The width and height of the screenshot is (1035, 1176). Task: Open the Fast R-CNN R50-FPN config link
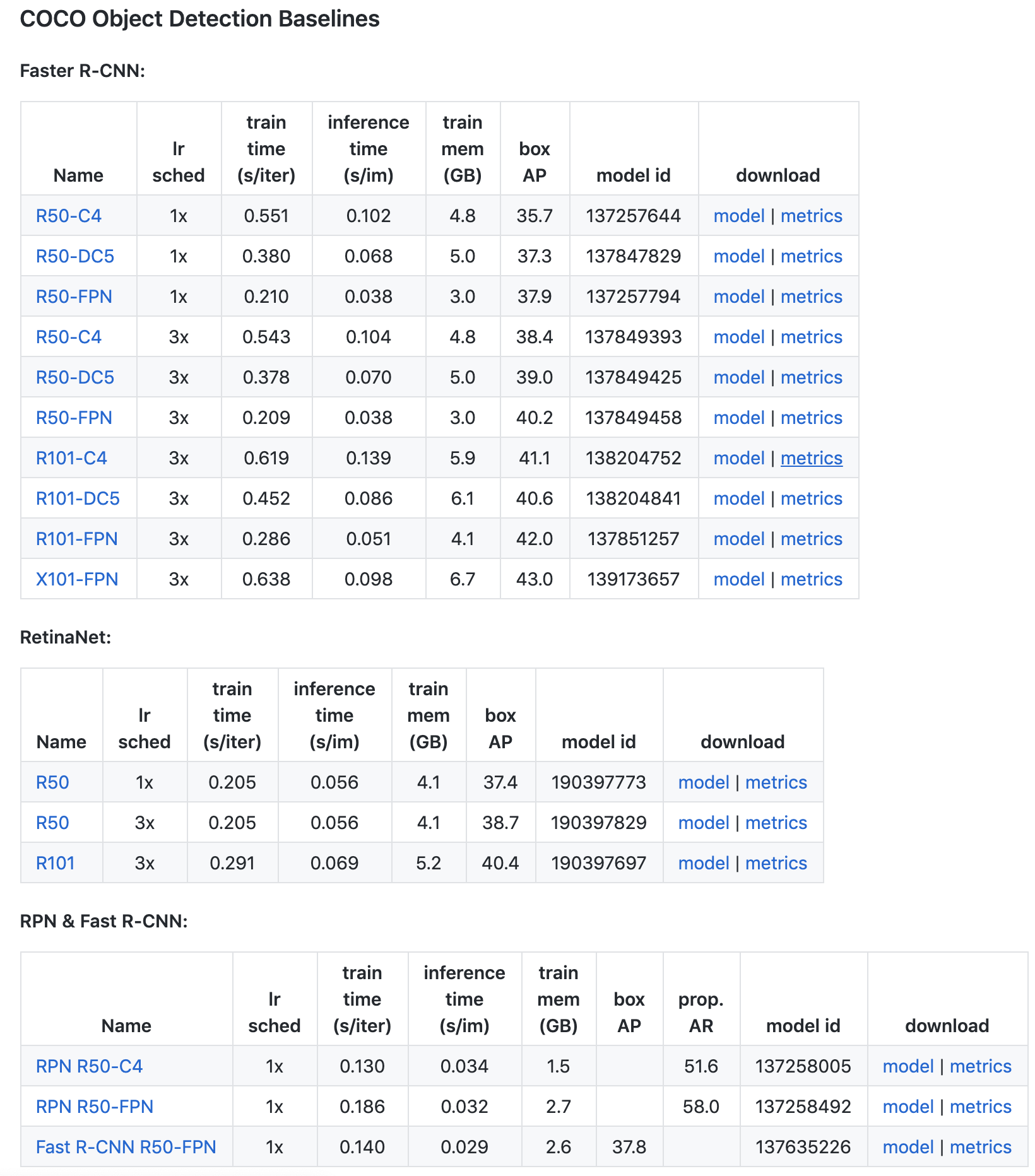pos(126,1147)
